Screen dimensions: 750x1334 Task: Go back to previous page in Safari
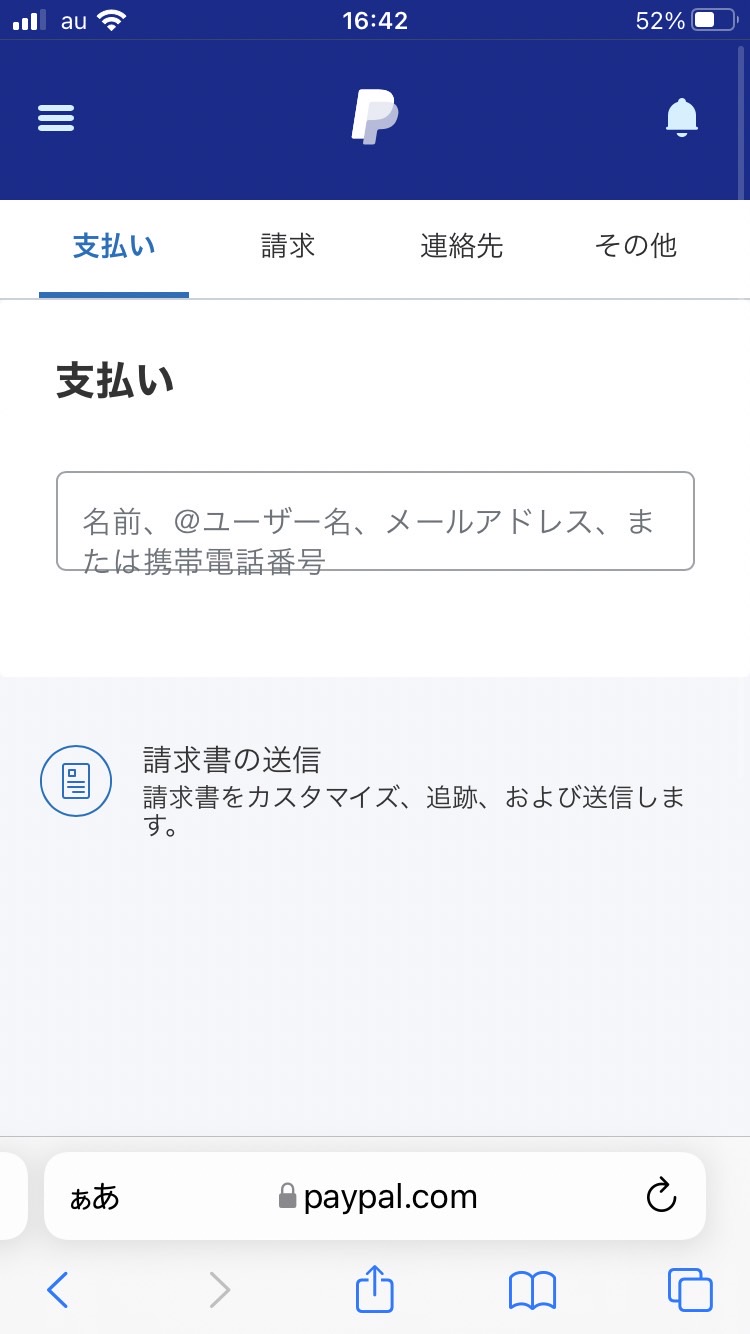(x=58, y=1290)
